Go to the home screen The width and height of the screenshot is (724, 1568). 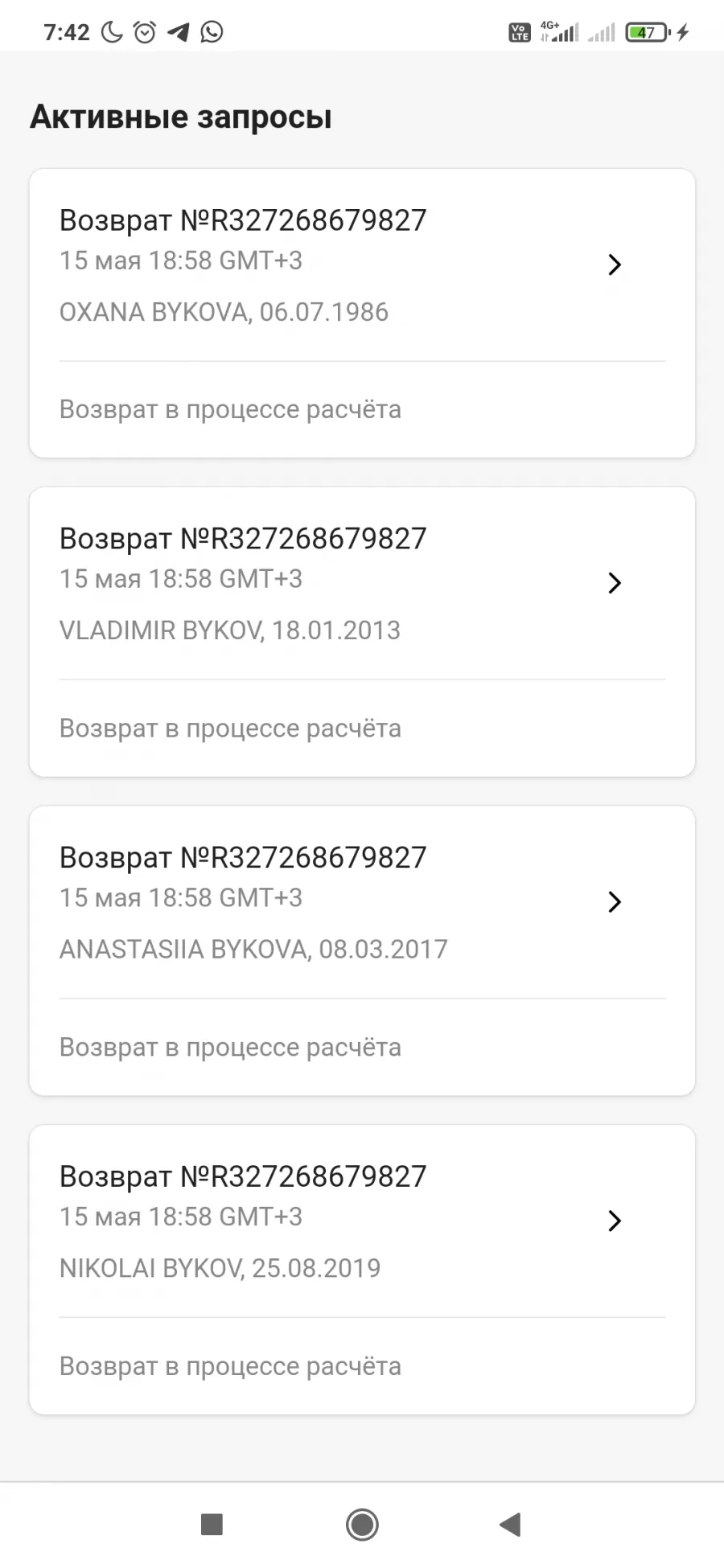[362, 1524]
